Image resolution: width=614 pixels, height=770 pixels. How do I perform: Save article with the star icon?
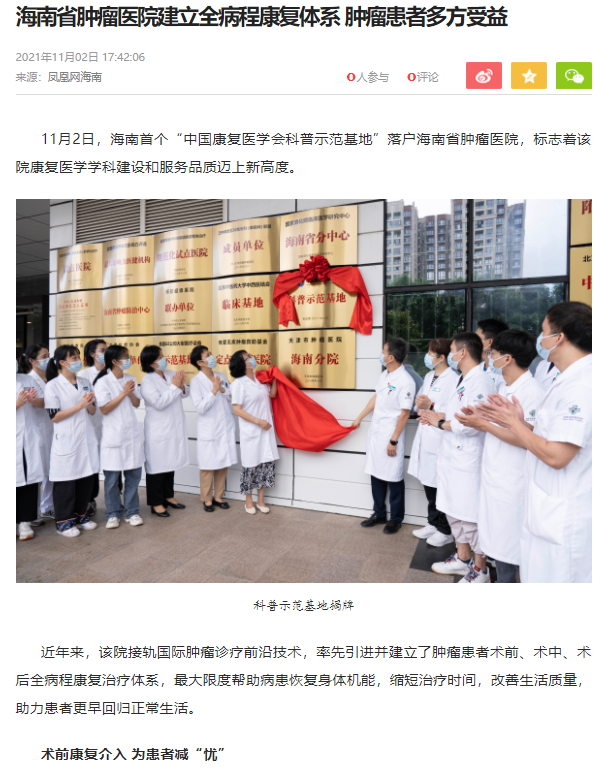(x=529, y=76)
